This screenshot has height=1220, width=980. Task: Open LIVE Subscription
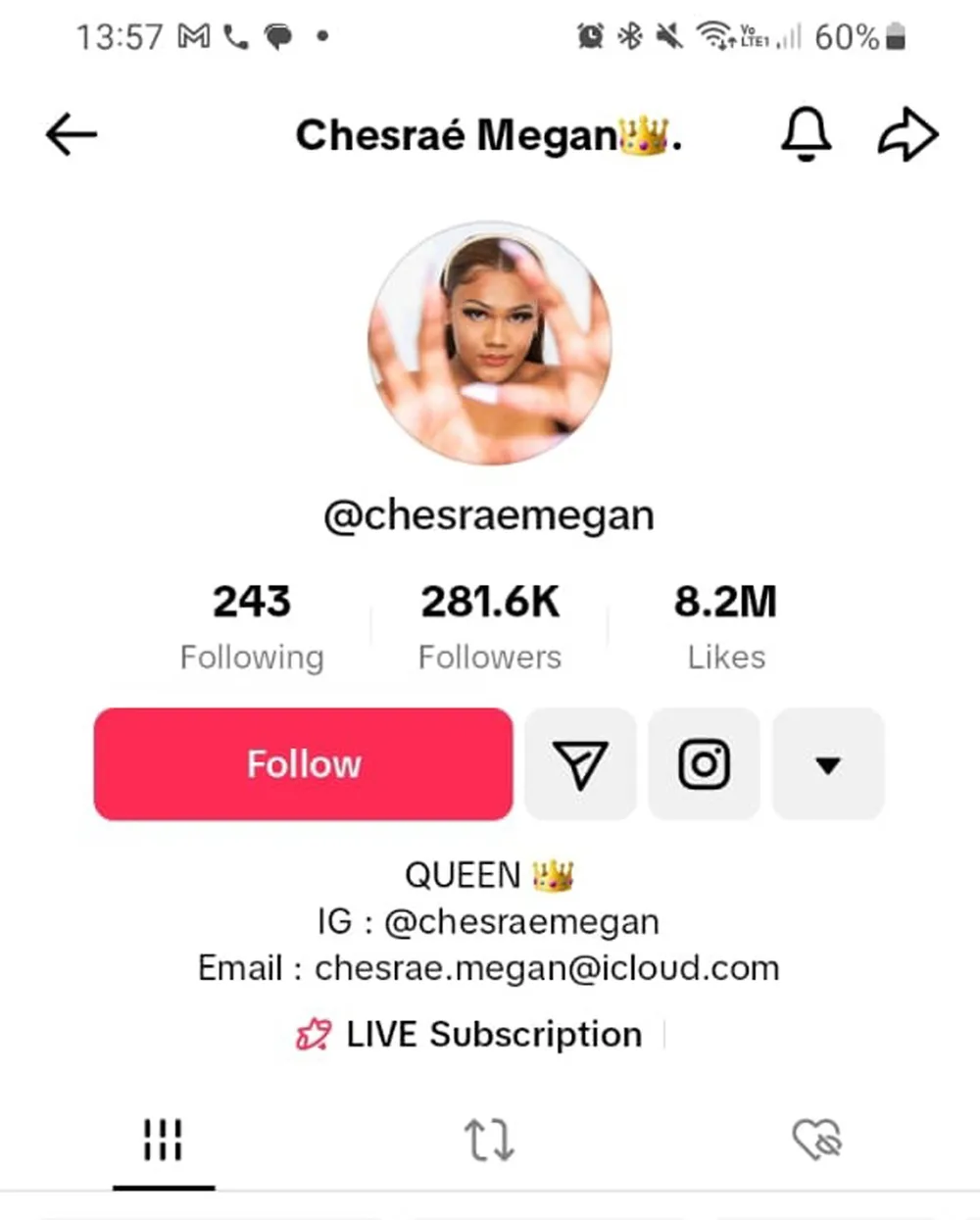point(470,1035)
